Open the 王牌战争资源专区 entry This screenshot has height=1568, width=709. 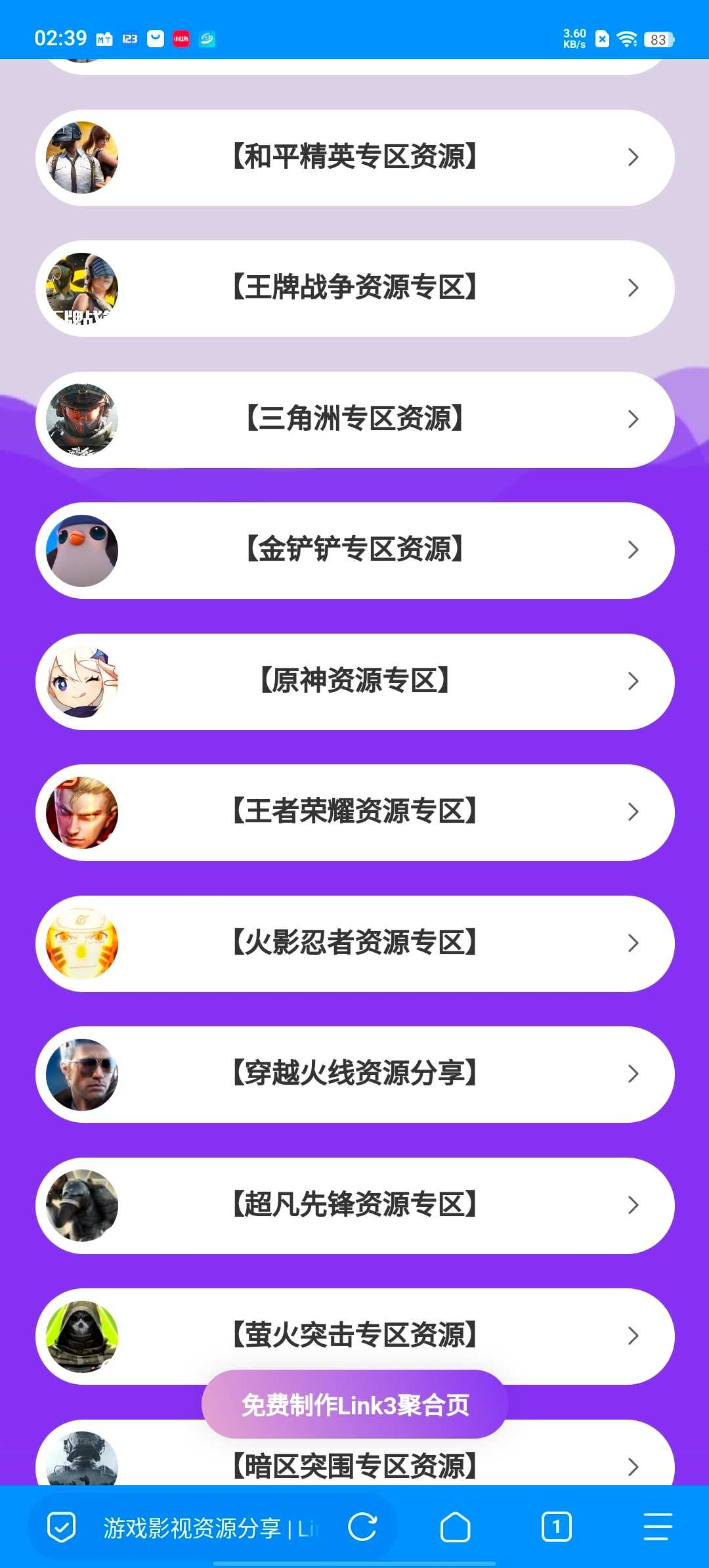tap(354, 288)
